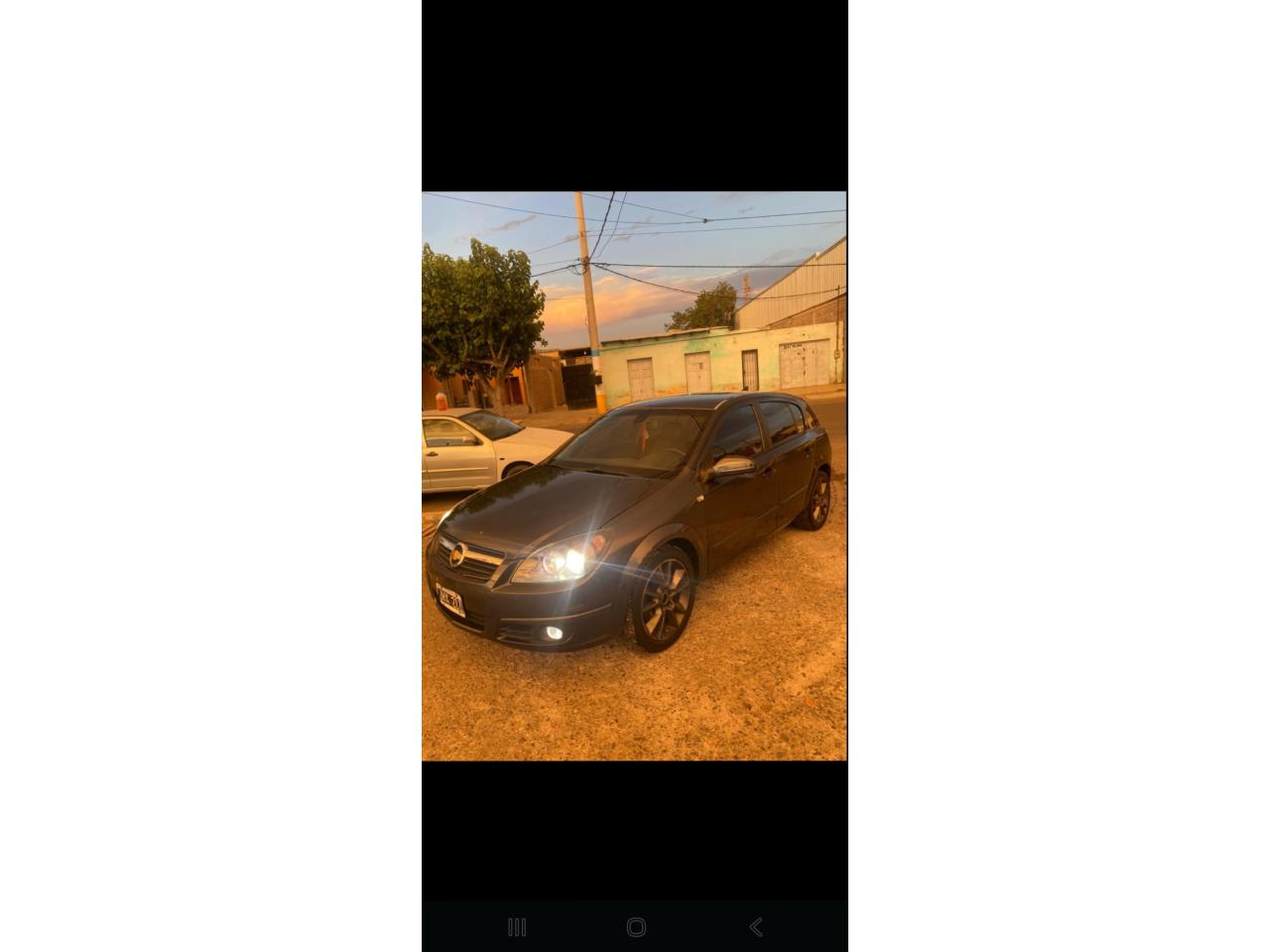Open the recent apps view
This screenshot has height=952, width=1270.
tap(517, 927)
